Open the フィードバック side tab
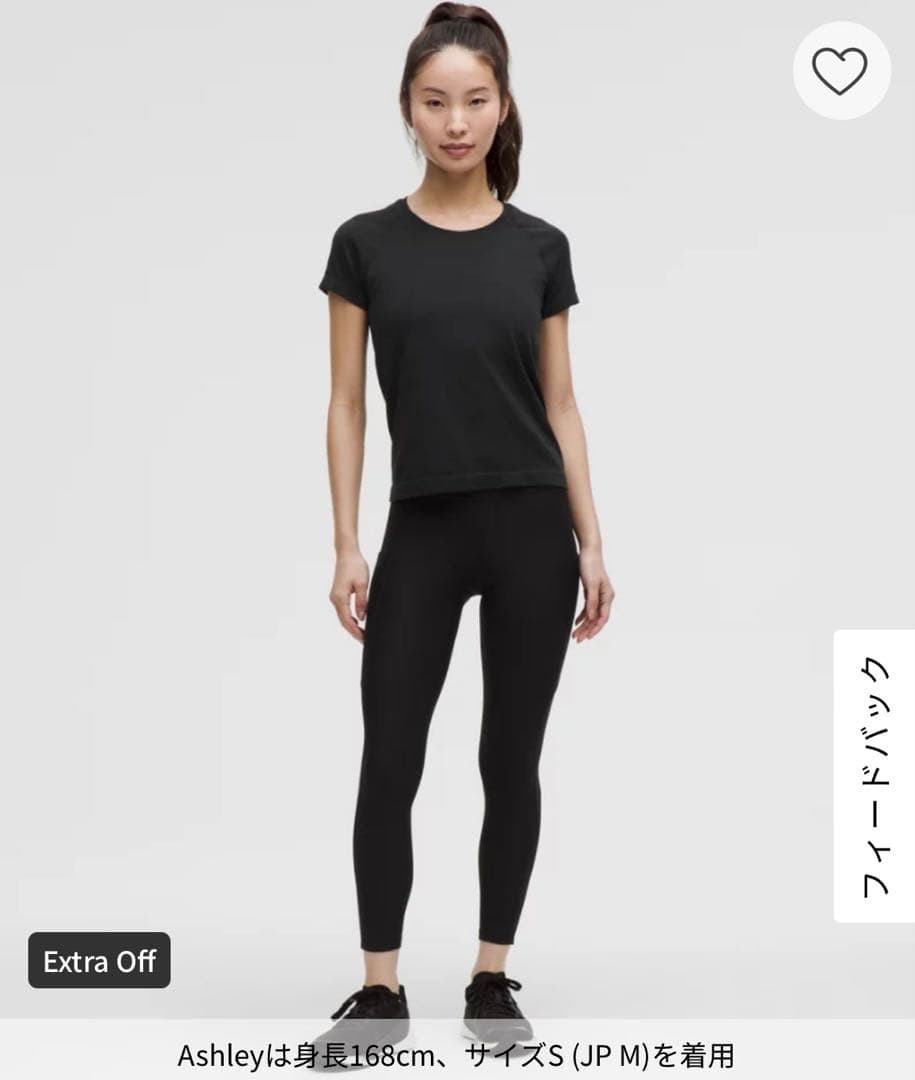 (x=874, y=775)
